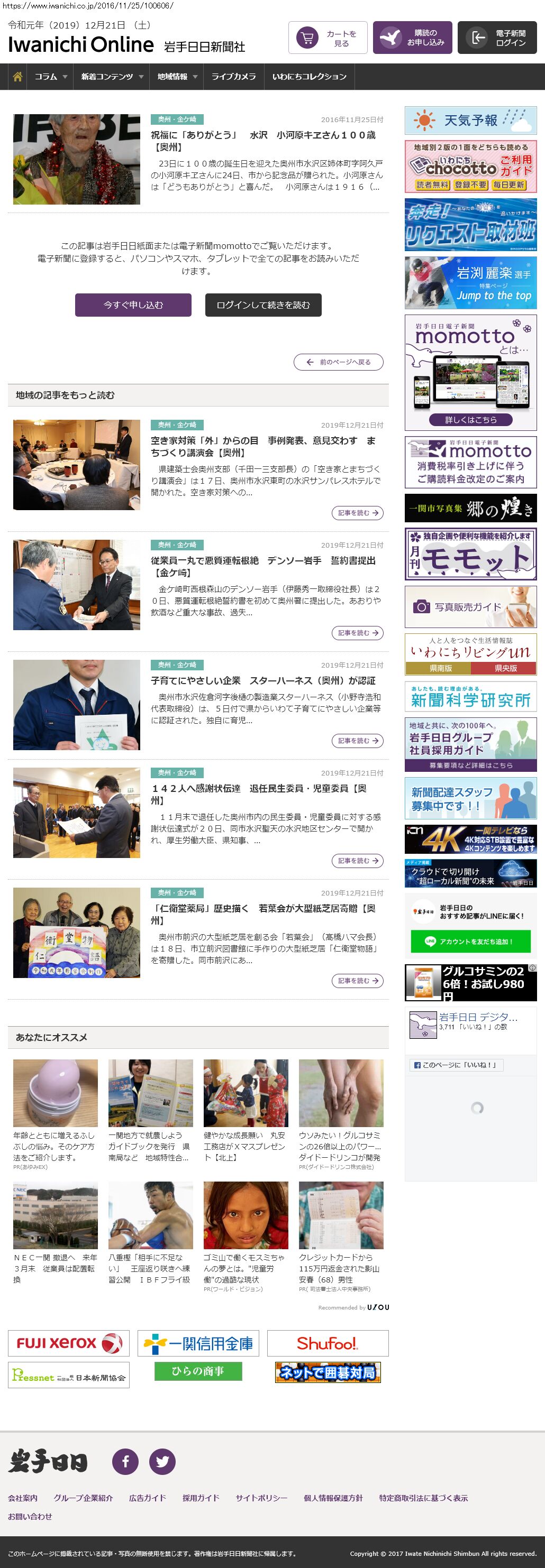Tap 今すぐ申し込む
This screenshot has width=545, height=1568.
pyautogui.click(x=133, y=305)
